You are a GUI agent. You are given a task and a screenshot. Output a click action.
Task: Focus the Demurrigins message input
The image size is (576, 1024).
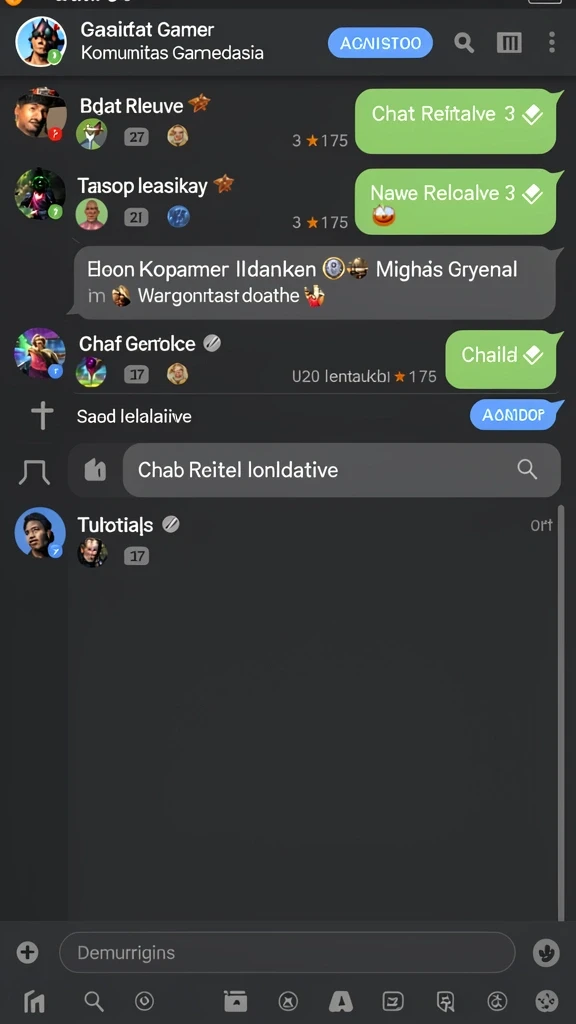coord(287,952)
